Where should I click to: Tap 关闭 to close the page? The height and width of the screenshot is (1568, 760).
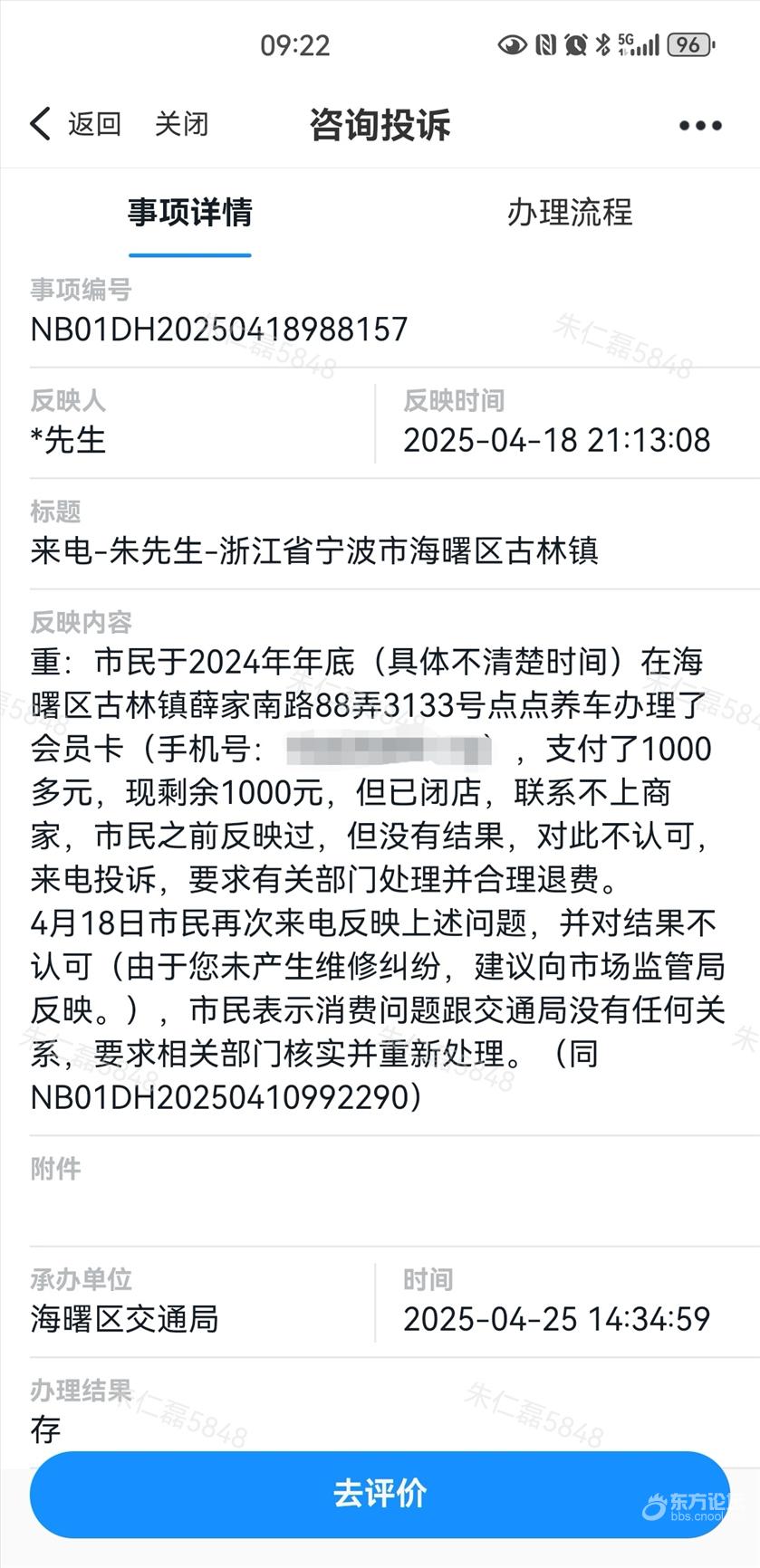click(181, 124)
